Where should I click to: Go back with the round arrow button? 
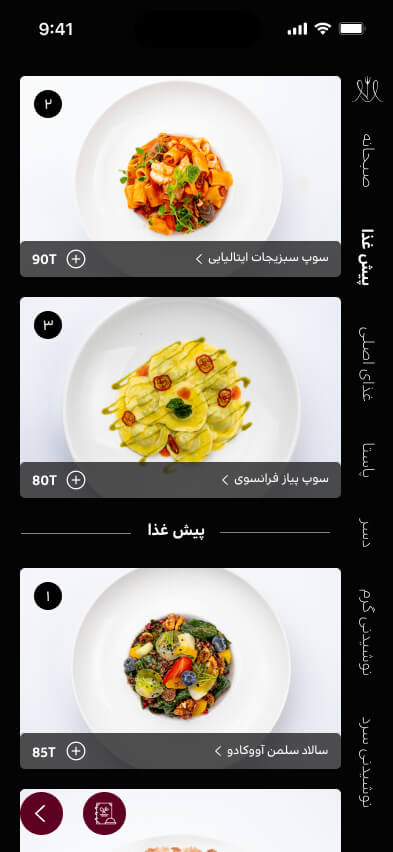pyautogui.click(x=41, y=813)
